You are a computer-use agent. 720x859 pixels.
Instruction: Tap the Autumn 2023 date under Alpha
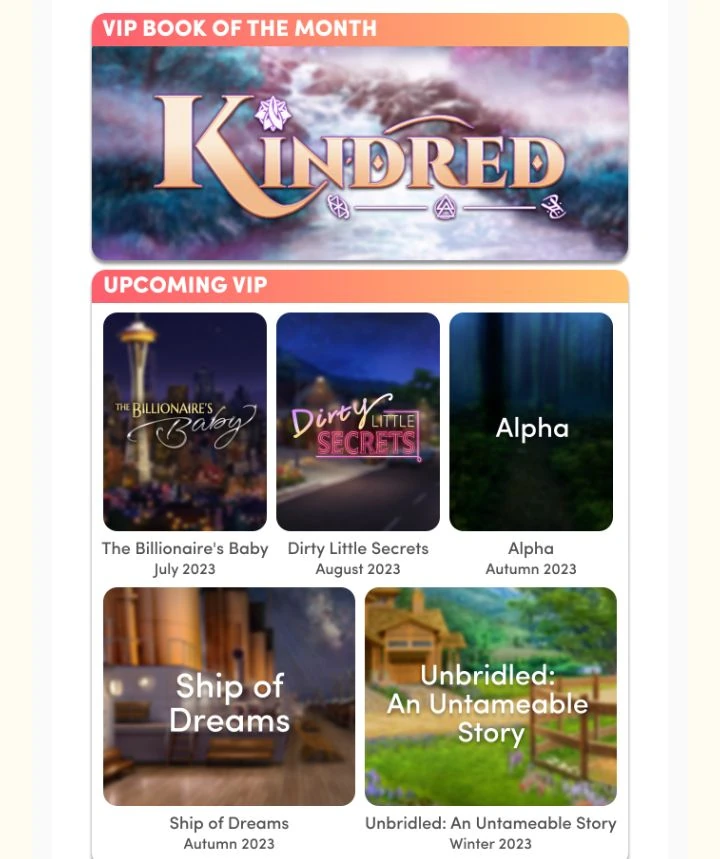(x=531, y=568)
